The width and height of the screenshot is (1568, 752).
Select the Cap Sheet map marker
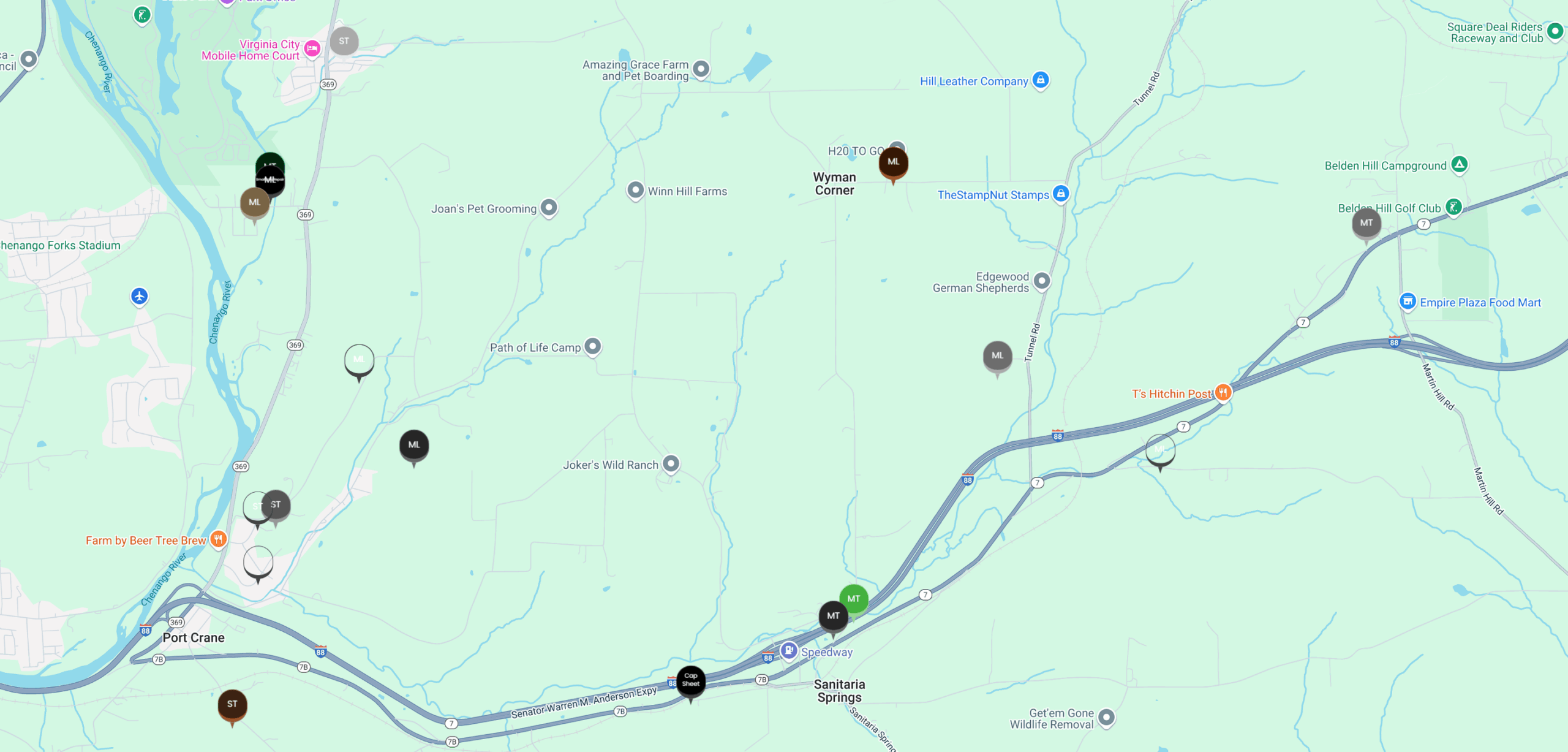coord(690,680)
